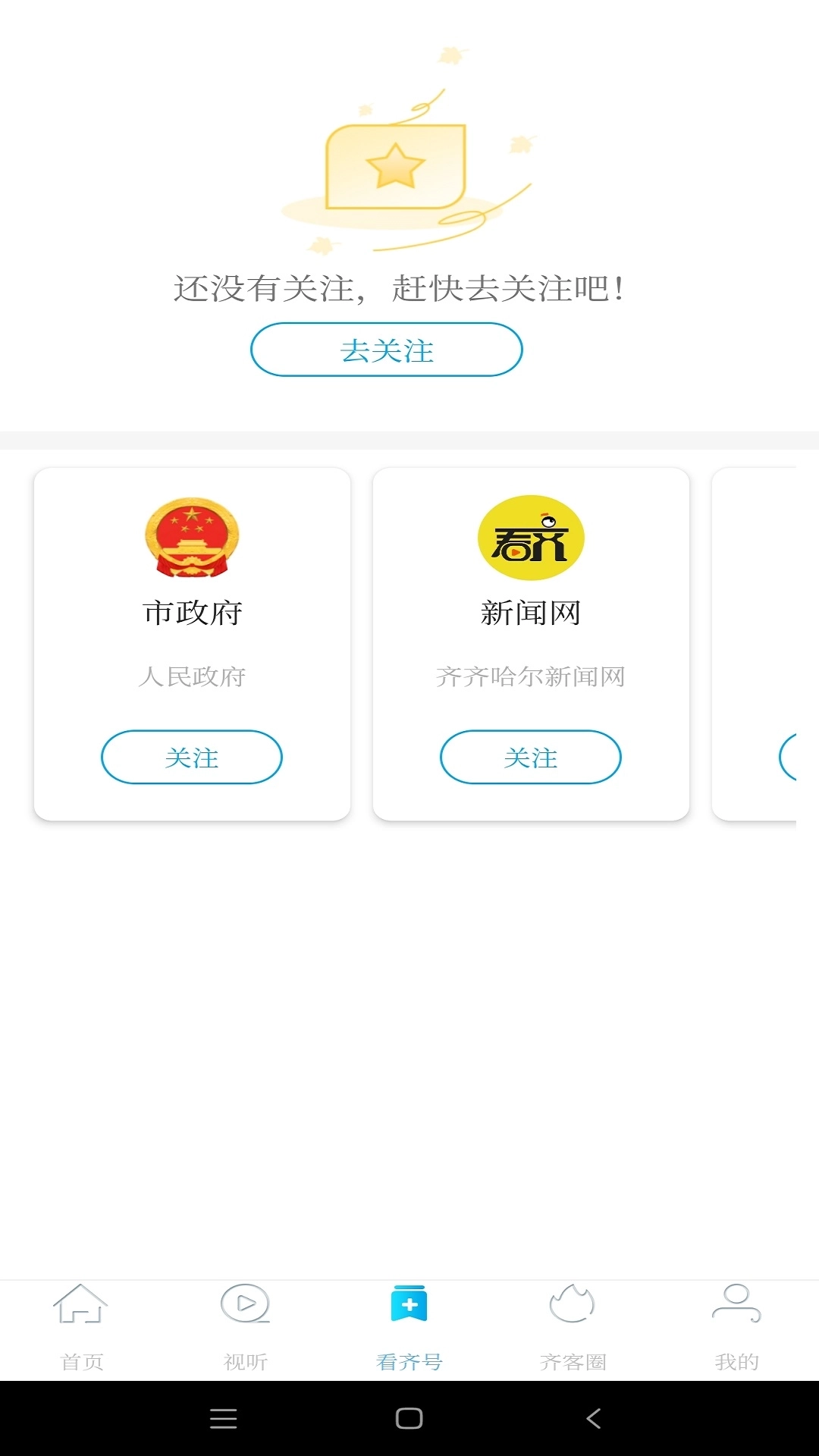Tap the 市政府 national emblem avatar

pyautogui.click(x=191, y=538)
